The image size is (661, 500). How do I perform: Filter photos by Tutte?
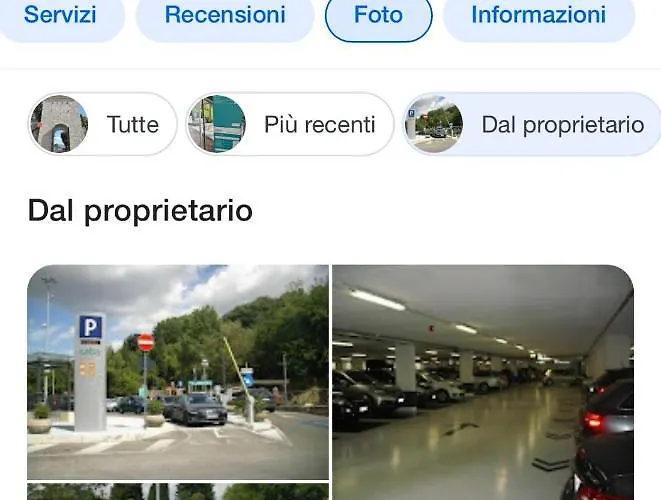coord(103,124)
